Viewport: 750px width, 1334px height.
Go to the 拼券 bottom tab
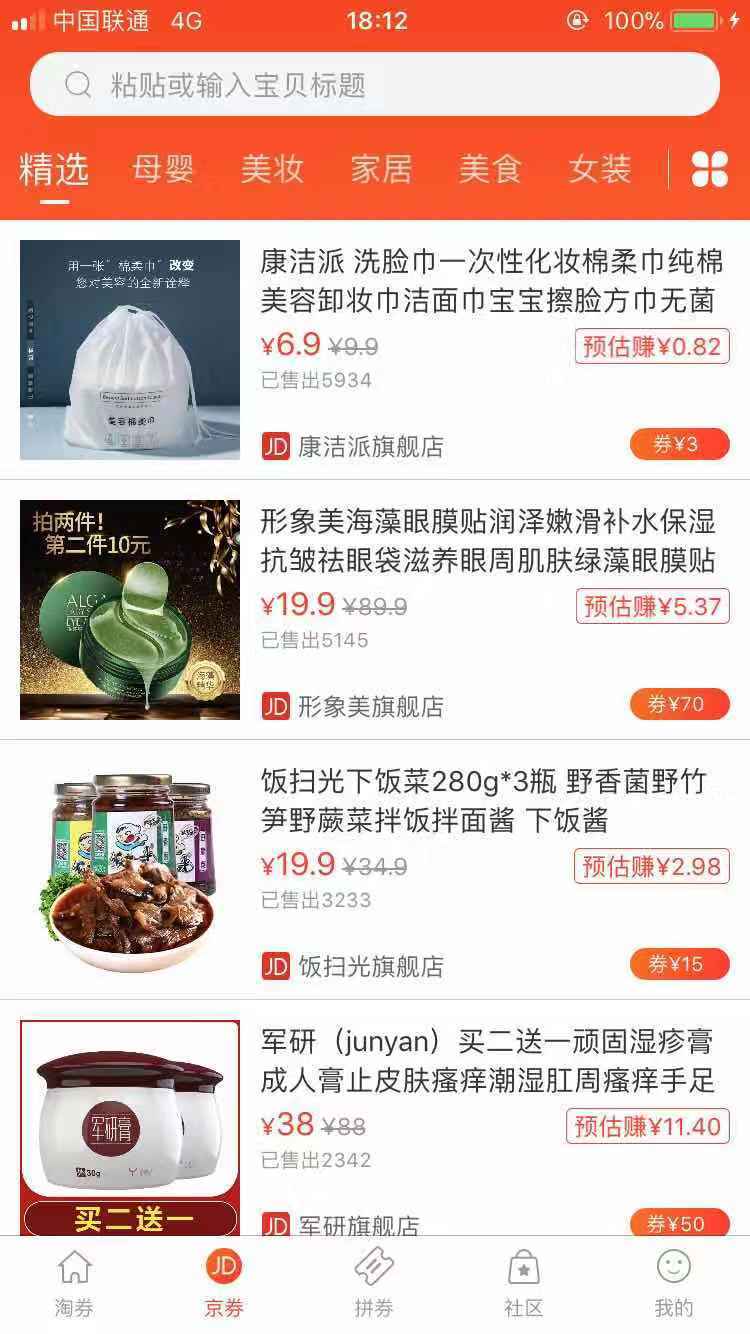click(374, 1285)
